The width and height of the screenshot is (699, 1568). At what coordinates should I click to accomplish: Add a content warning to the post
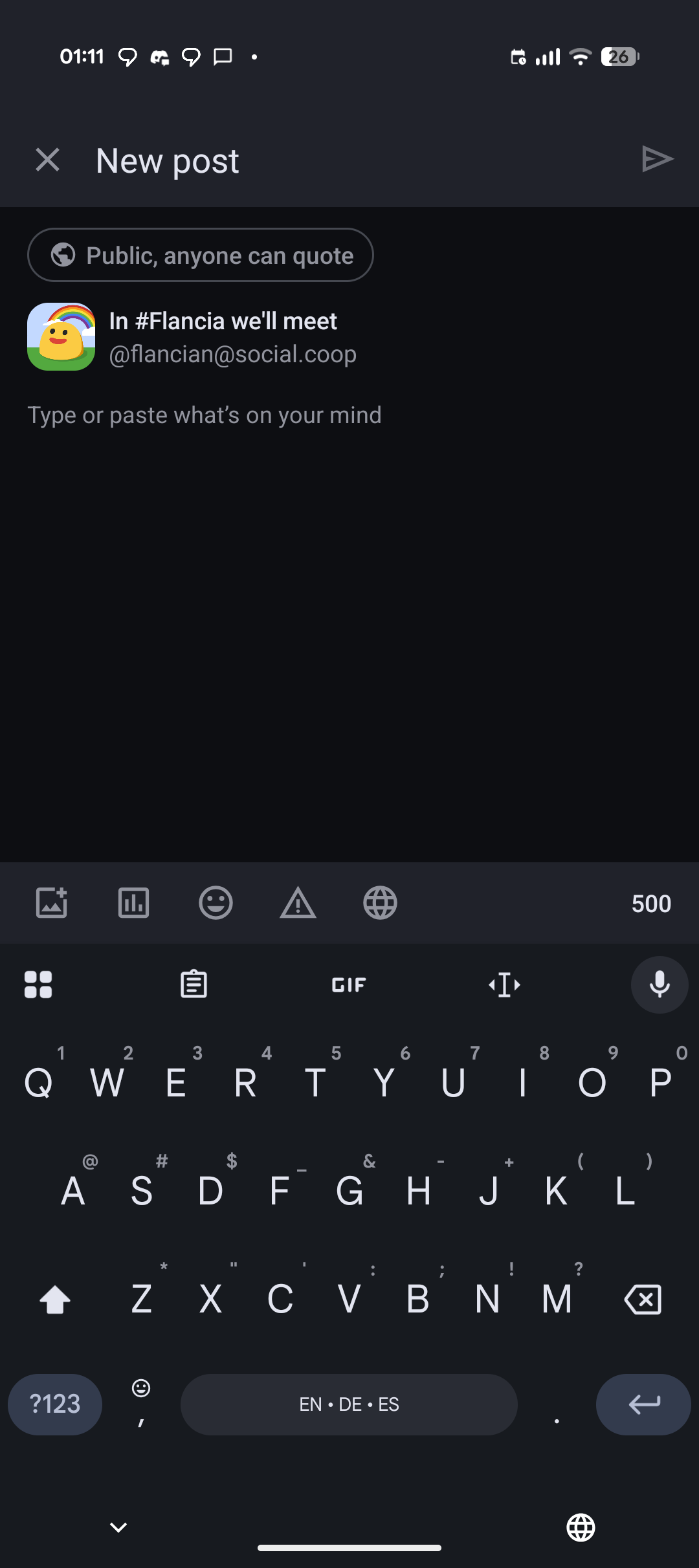(x=298, y=903)
